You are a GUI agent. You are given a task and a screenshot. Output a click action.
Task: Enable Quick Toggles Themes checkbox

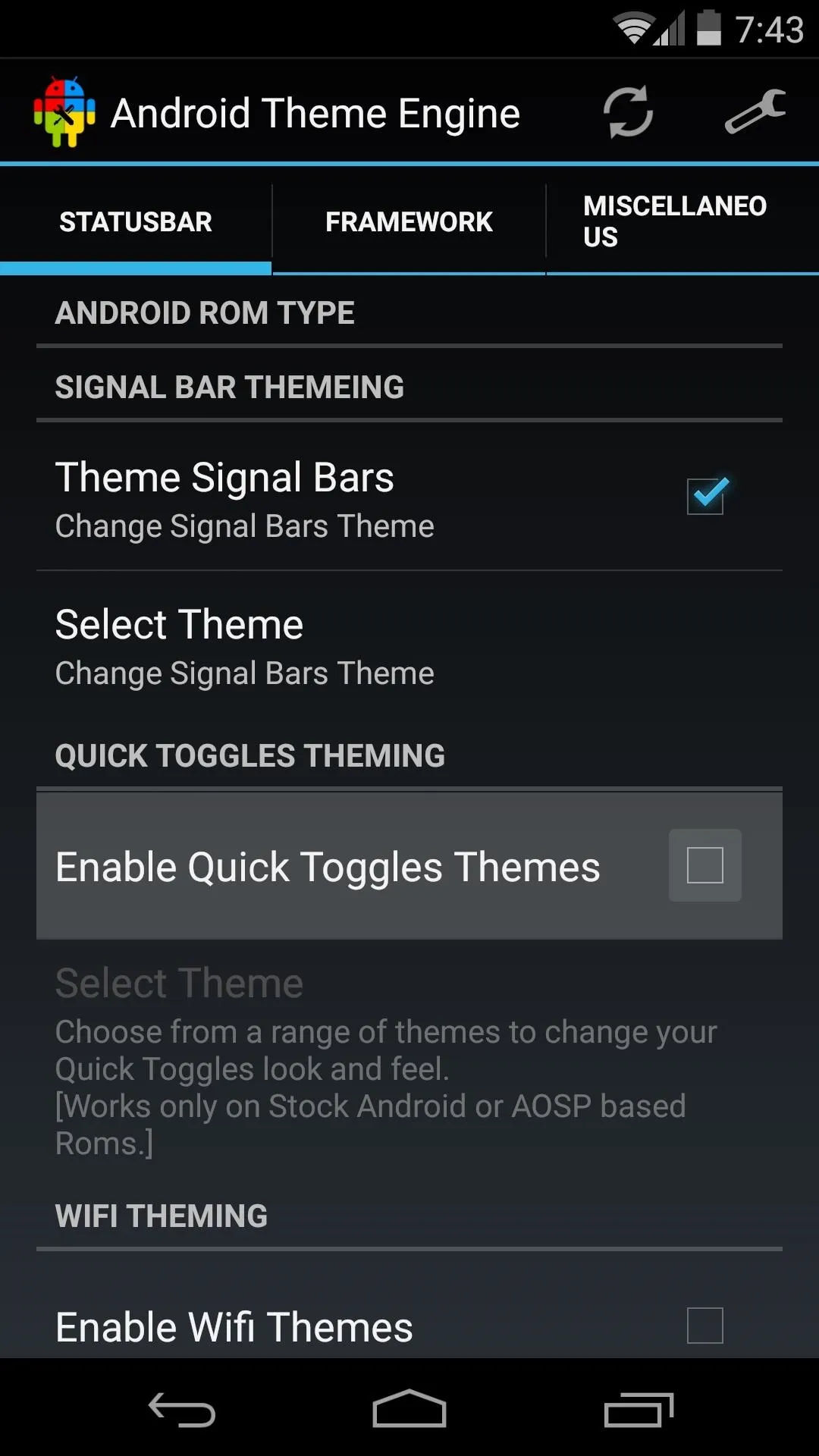pyautogui.click(x=705, y=865)
